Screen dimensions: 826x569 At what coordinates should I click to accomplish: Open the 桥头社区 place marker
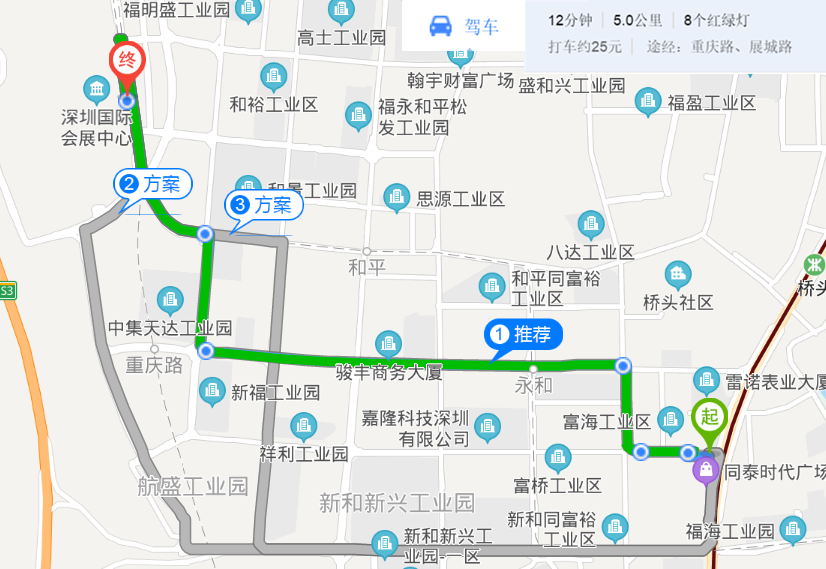678,273
